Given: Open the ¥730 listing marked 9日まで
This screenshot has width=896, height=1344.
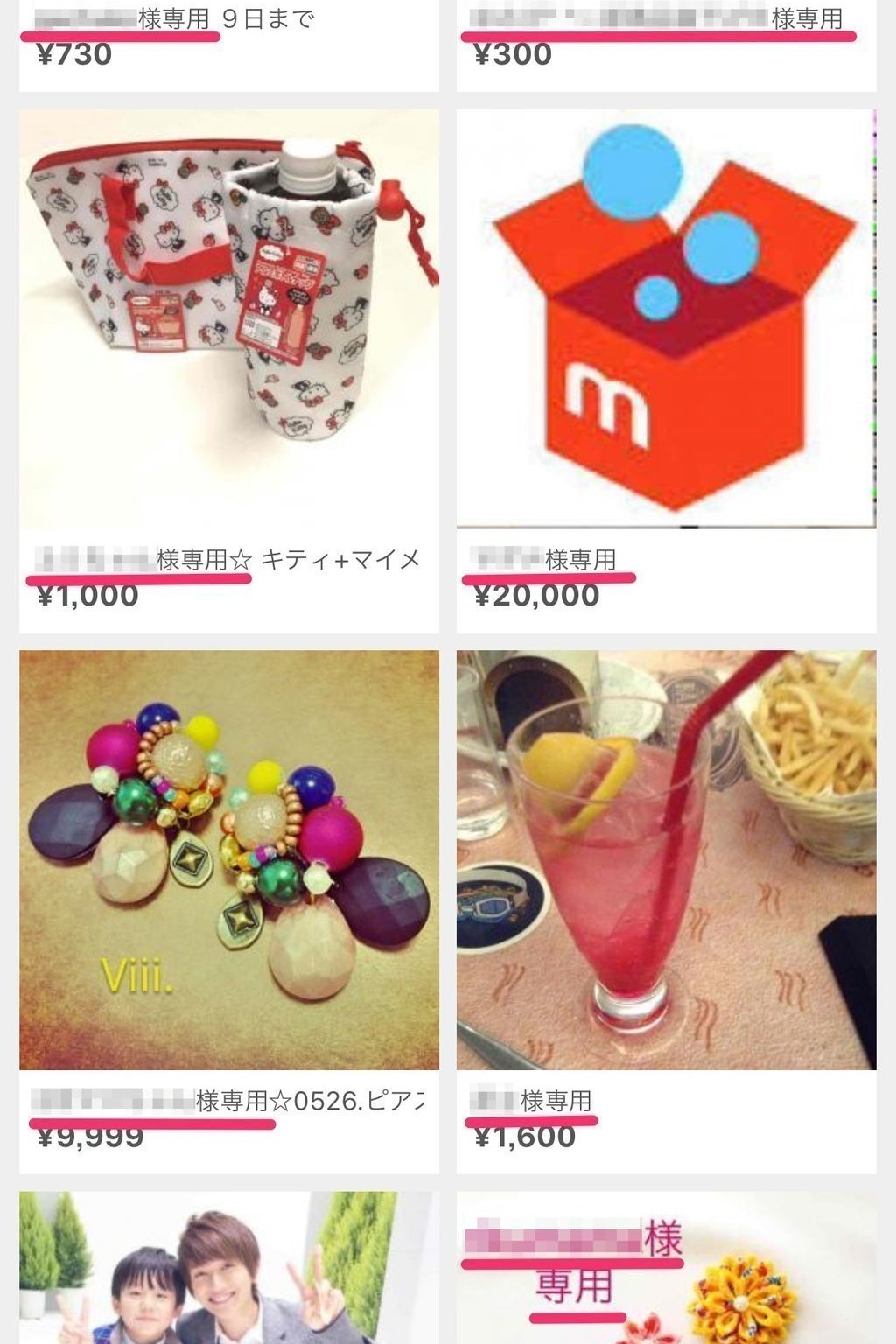Looking at the screenshot, I should (x=229, y=39).
